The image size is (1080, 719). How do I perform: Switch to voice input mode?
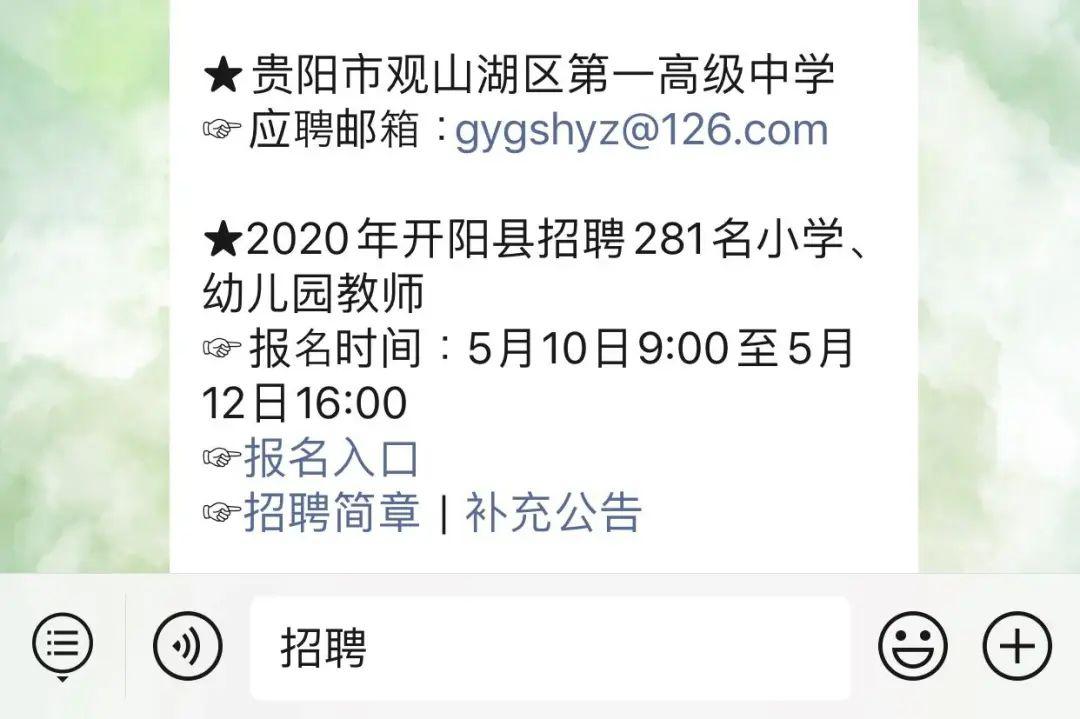[187, 646]
